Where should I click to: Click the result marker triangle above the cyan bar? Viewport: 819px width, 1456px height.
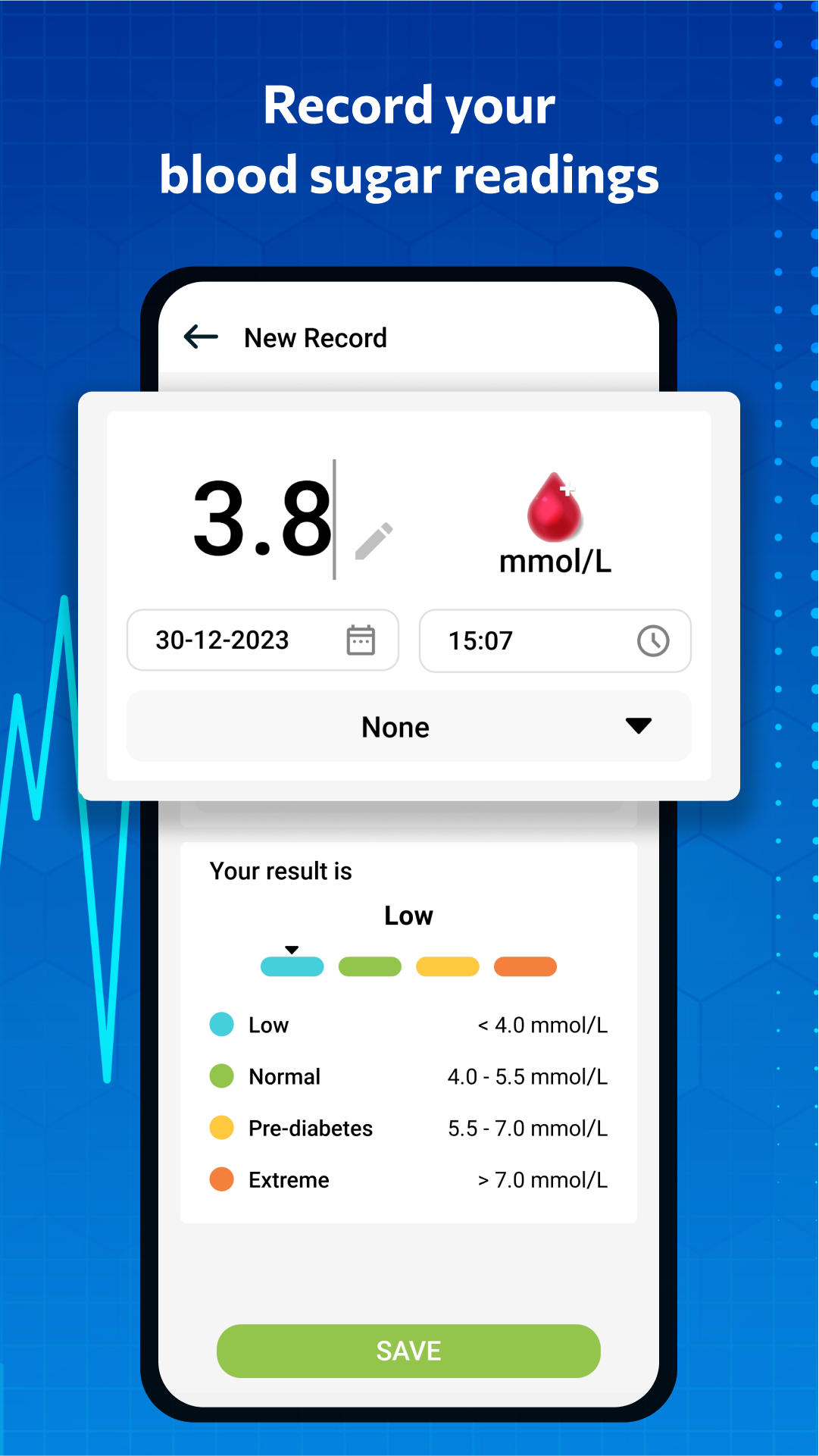click(x=292, y=948)
